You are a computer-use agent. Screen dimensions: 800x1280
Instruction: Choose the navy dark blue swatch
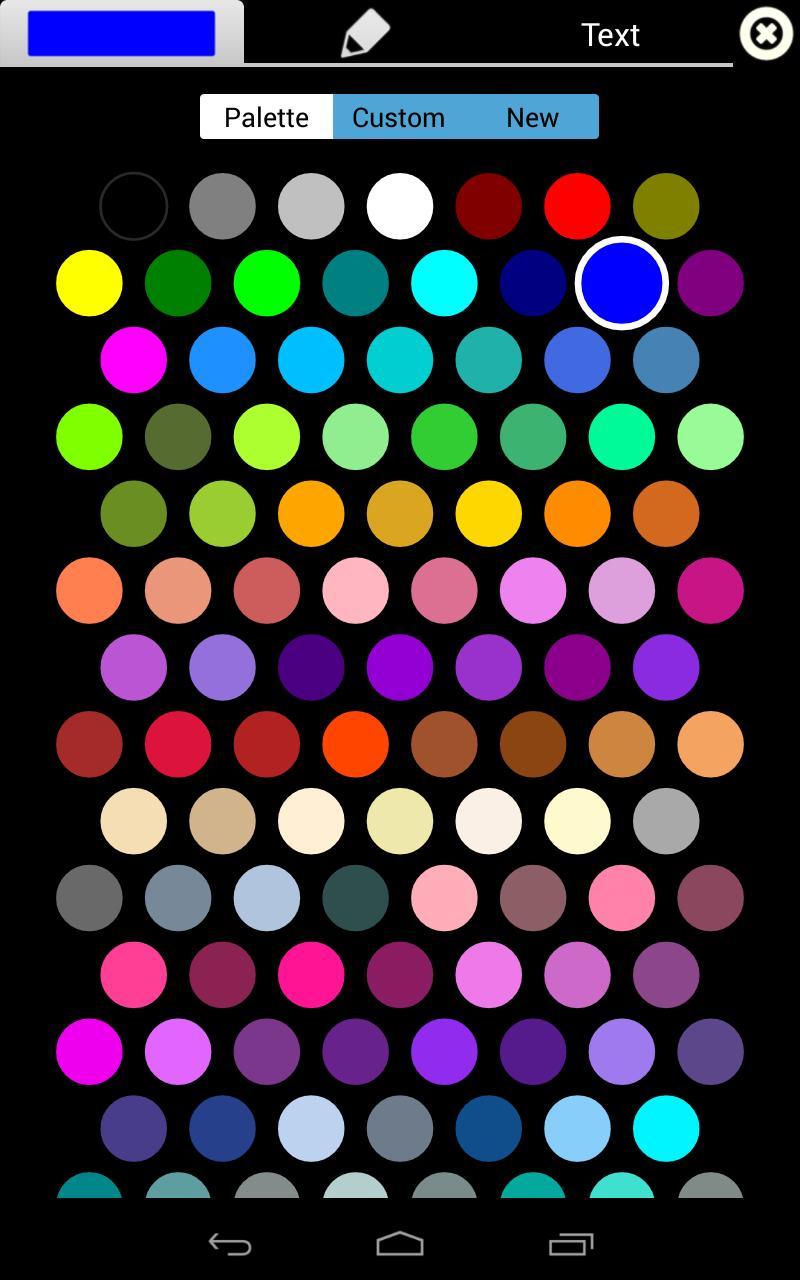(x=532, y=283)
